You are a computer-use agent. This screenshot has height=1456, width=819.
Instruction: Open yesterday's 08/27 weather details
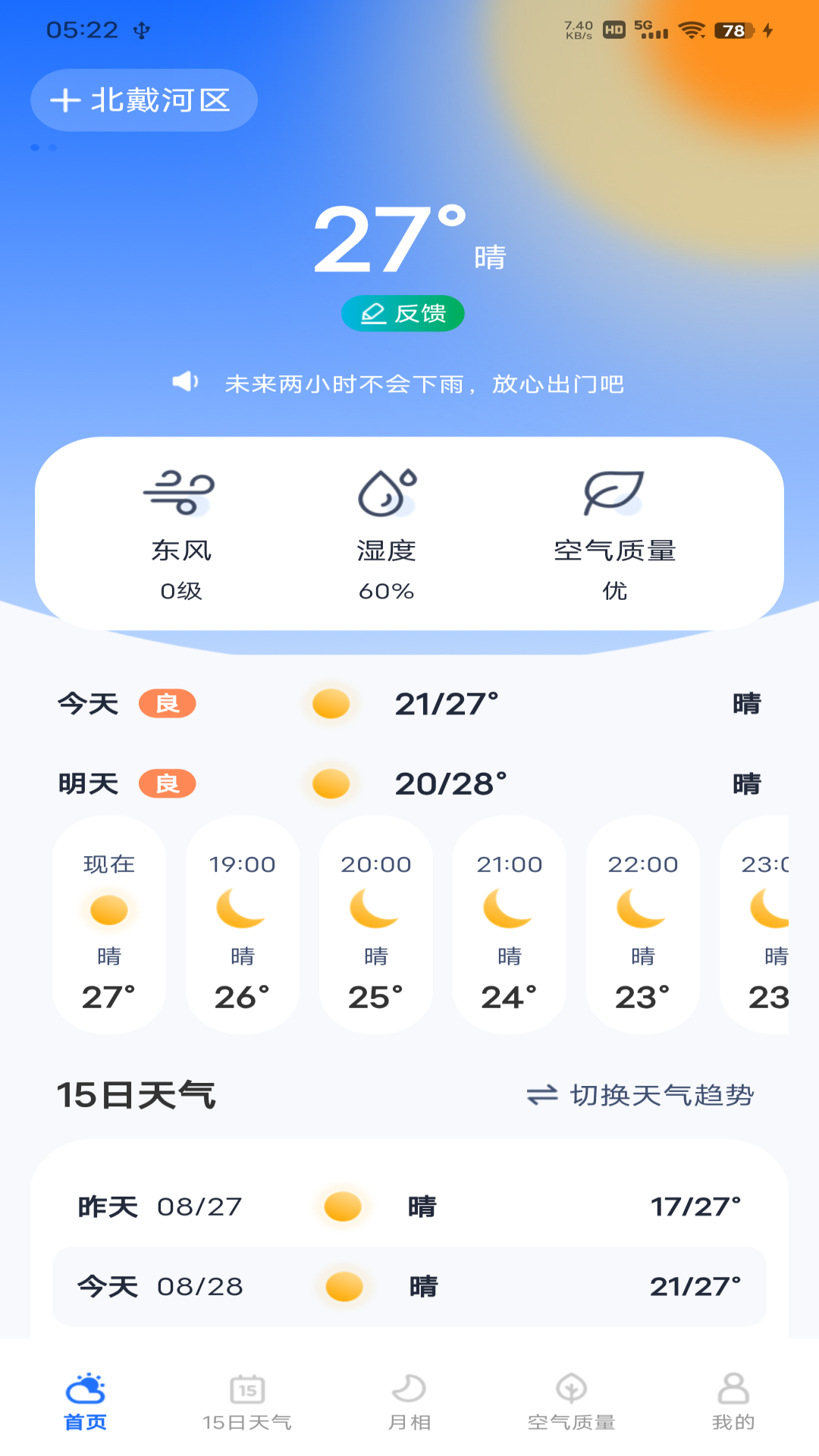[409, 1206]
